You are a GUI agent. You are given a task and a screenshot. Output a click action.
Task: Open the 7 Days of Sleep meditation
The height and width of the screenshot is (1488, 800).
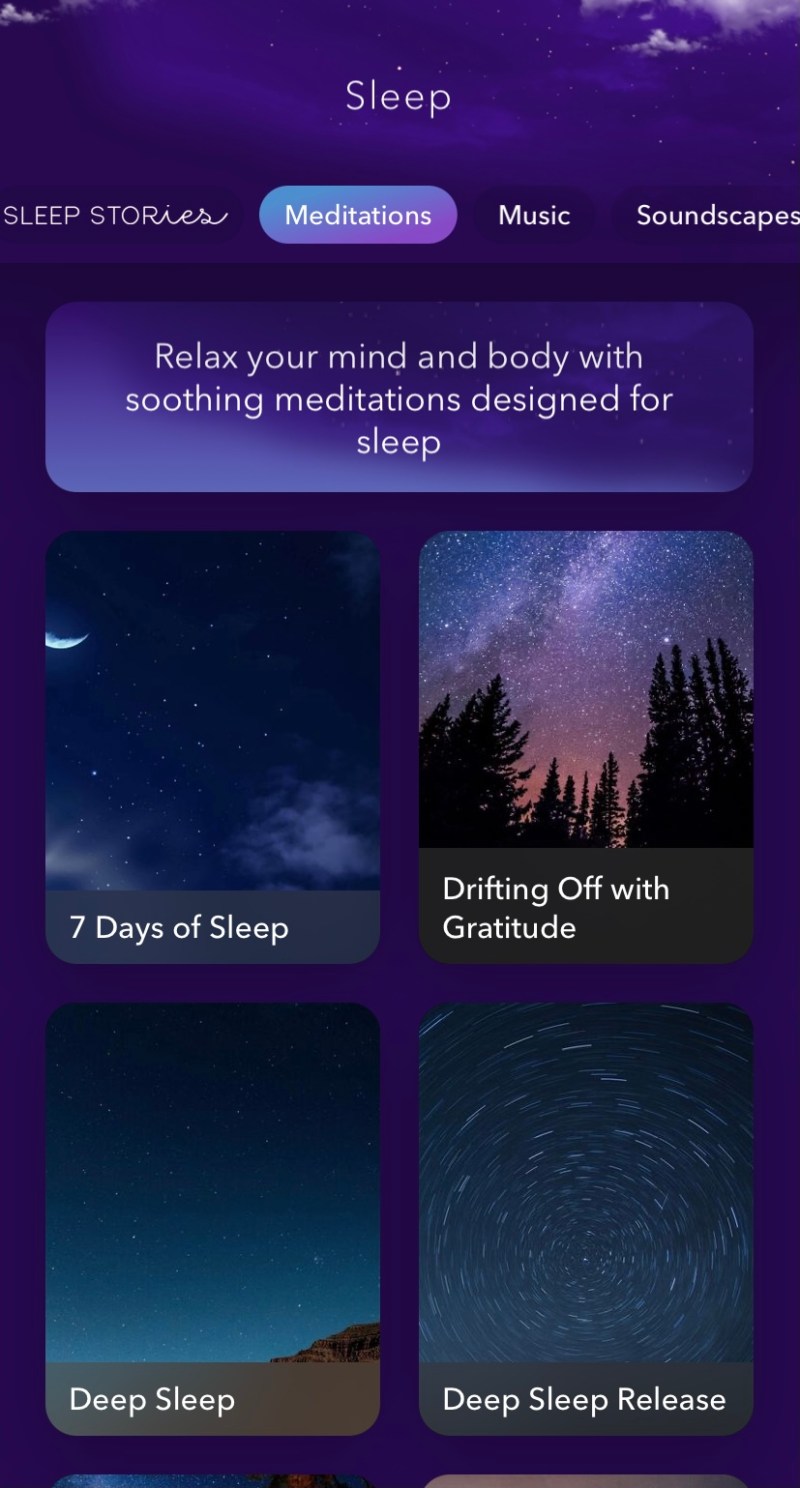[213, 746]
